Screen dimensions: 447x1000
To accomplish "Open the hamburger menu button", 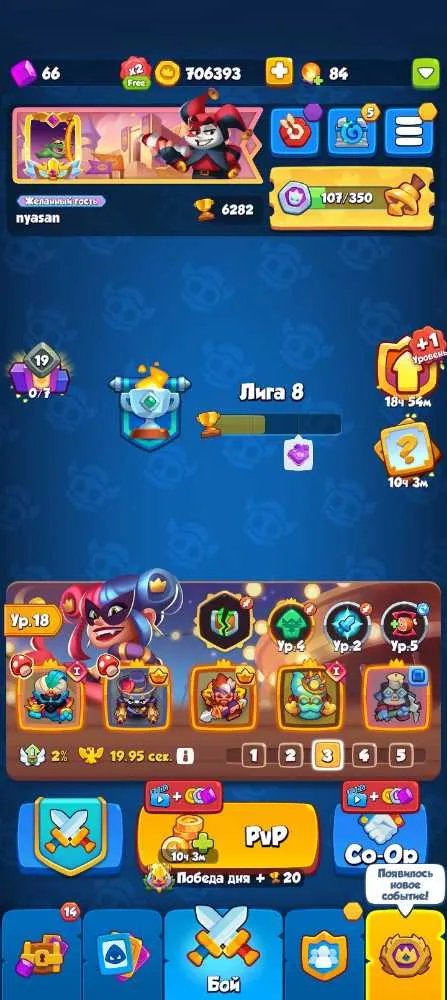I will [409, 132].
